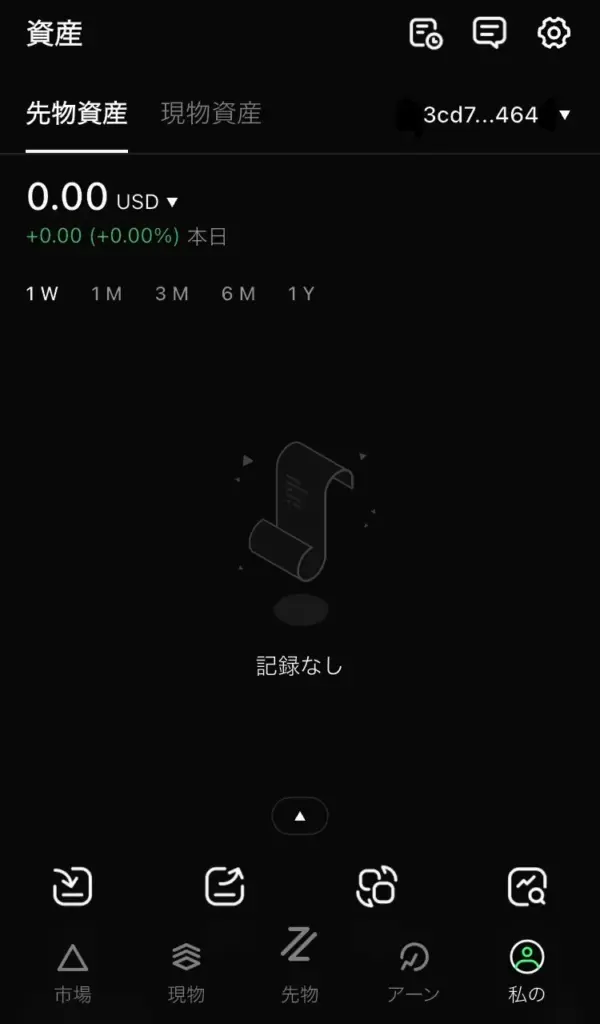Change the USD currency dropdown

[146, 202]
